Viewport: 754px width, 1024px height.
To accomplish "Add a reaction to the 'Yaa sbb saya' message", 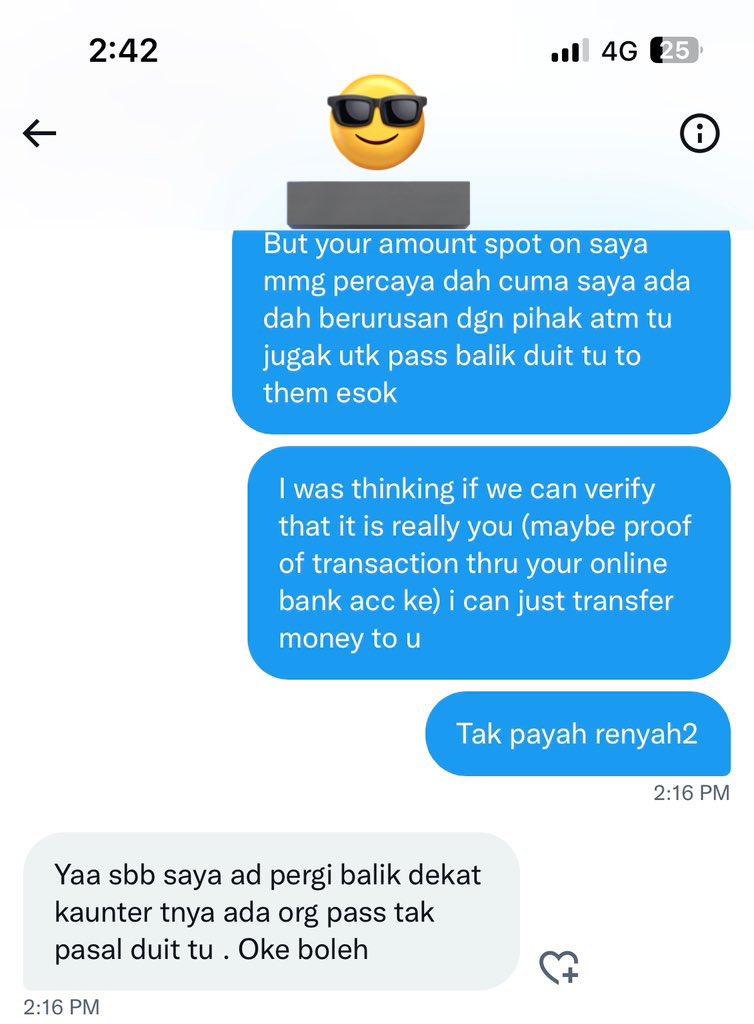I will point(558,966).
